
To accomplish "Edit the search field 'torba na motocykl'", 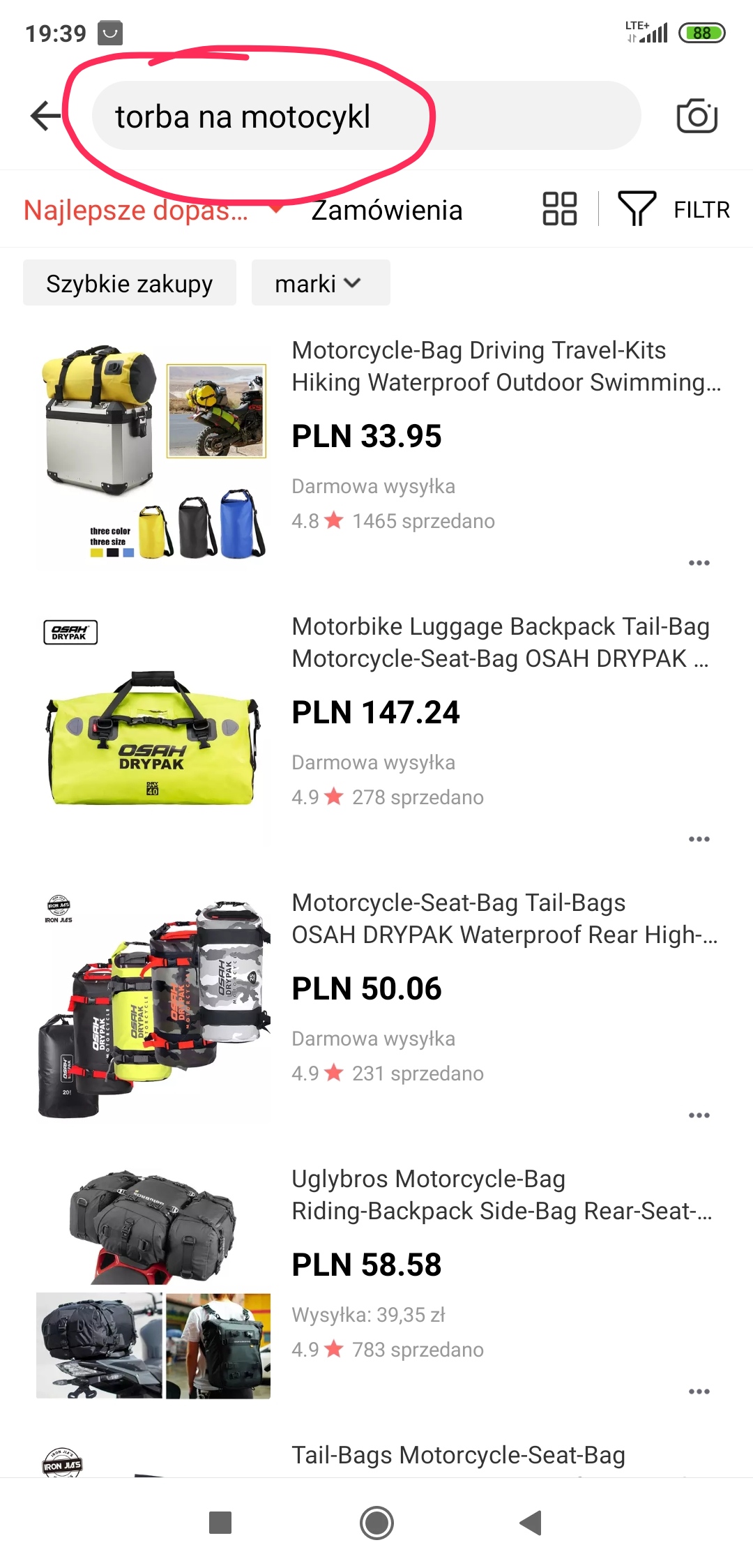I will point(366,116).
